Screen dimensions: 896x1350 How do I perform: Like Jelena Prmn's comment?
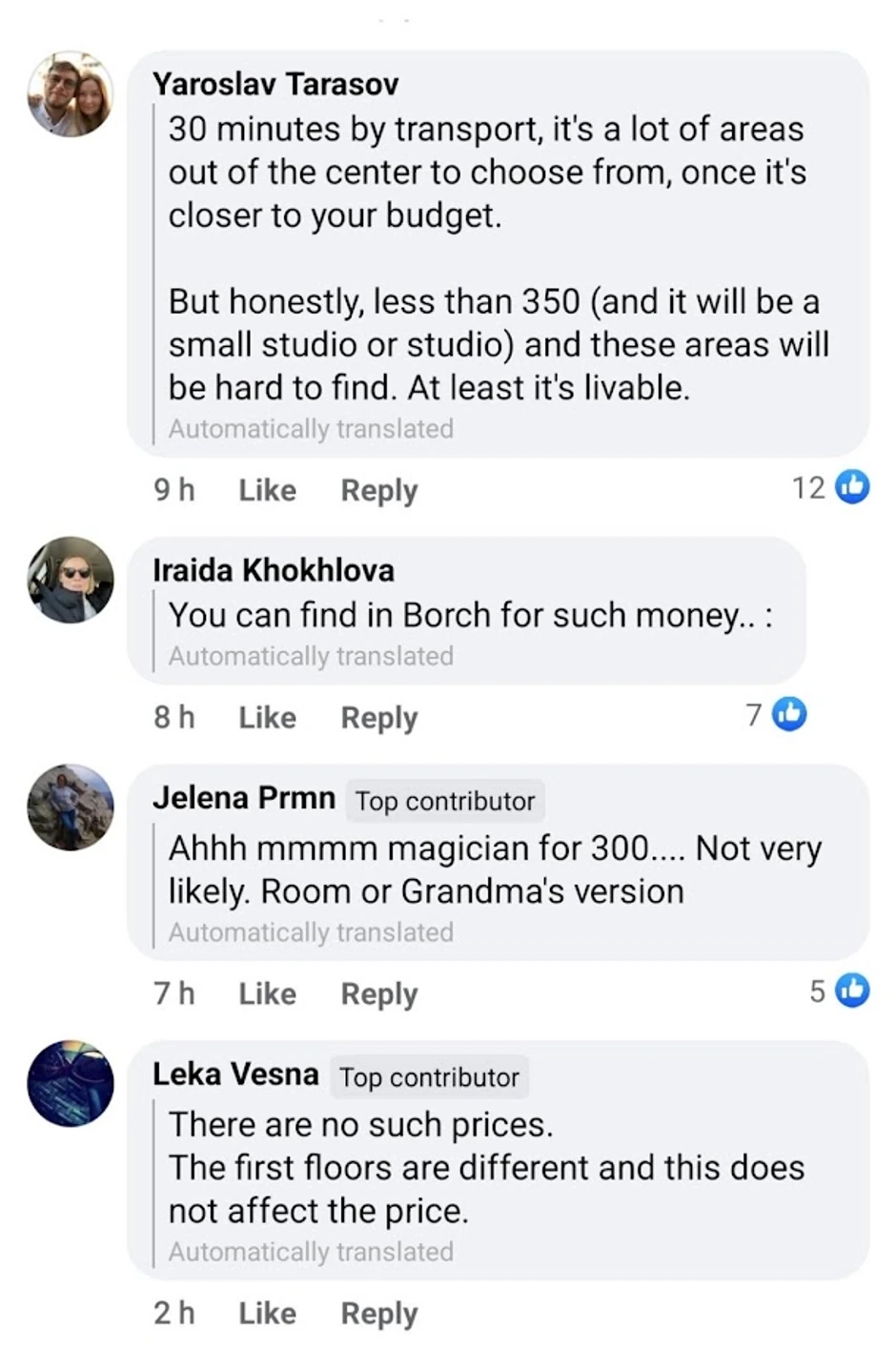pos(267,993)
